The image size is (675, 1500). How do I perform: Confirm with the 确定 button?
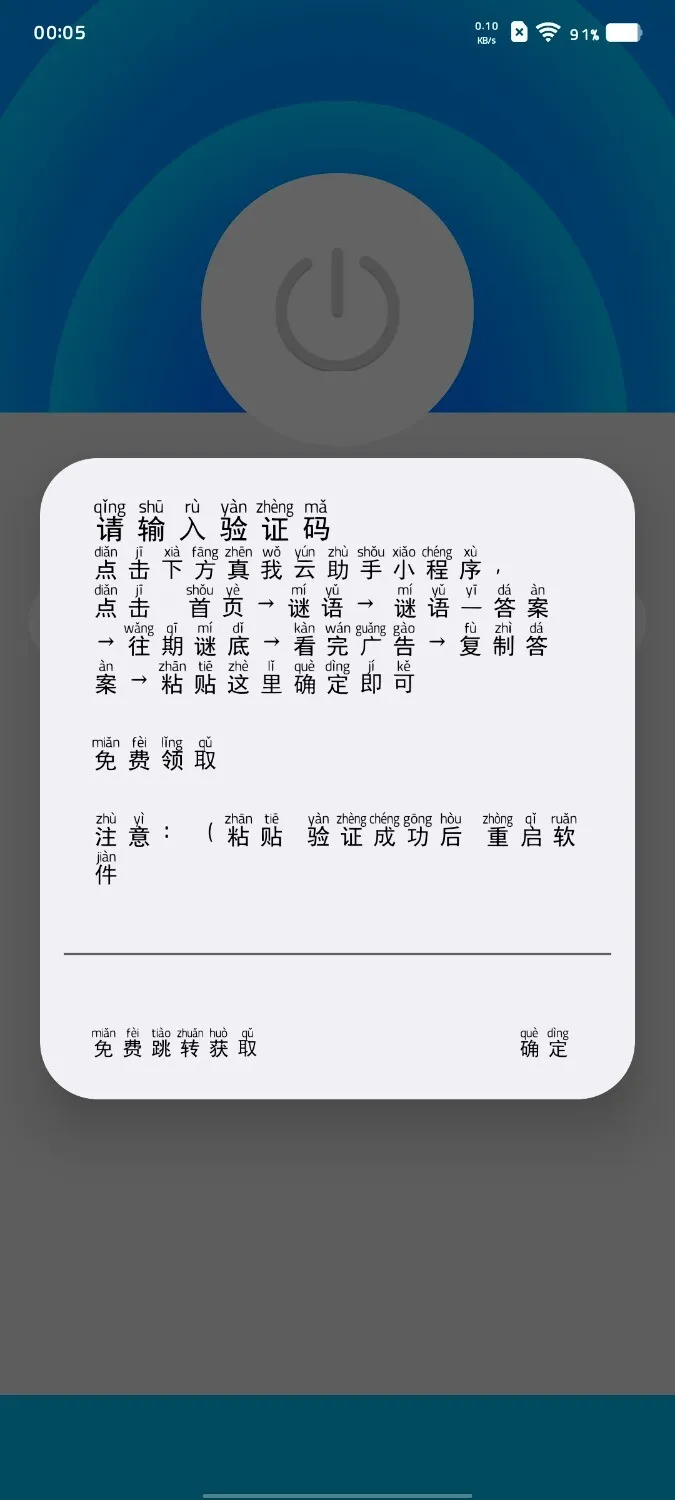pyautogui.click(x=544, y=1045)
